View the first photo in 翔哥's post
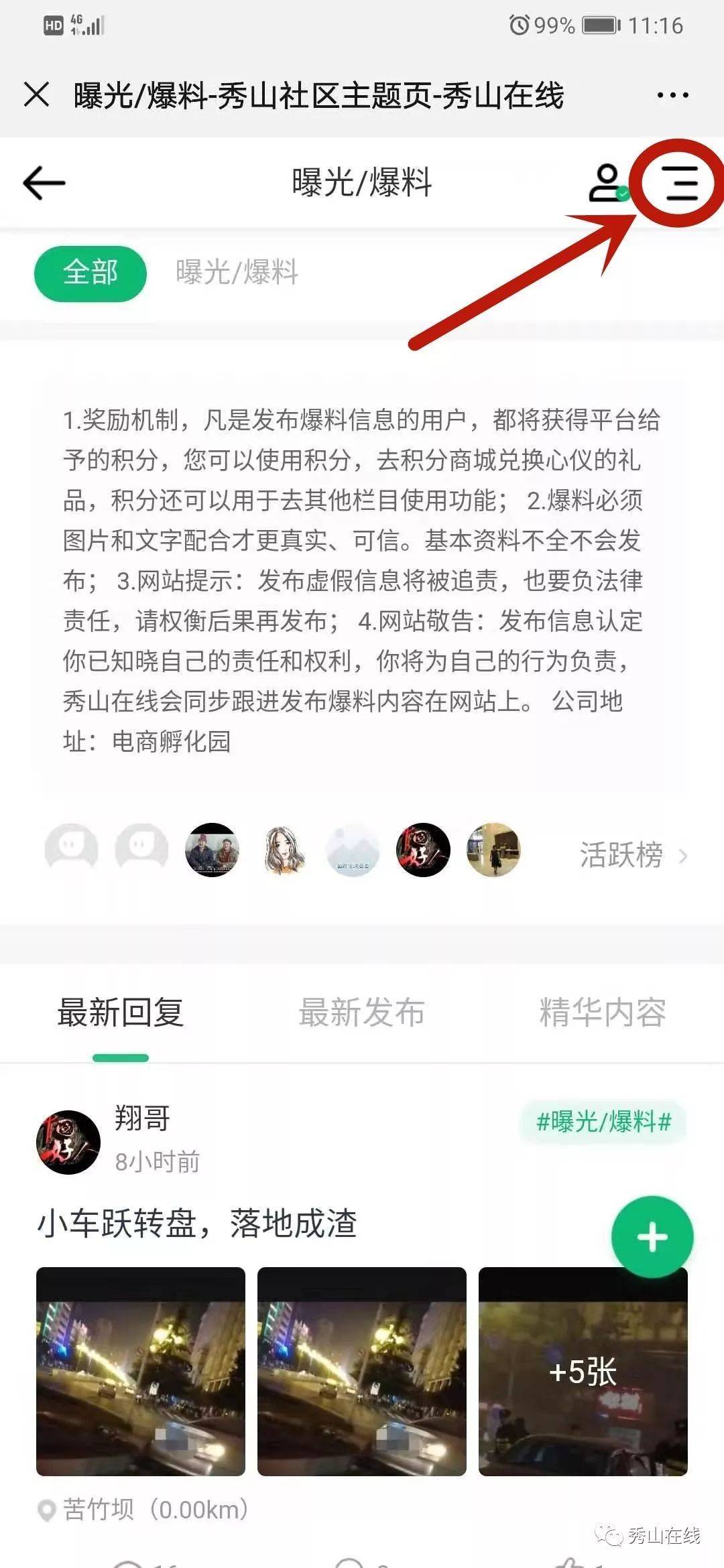The image size is (724, 1568). click(x=141, y=1371)
